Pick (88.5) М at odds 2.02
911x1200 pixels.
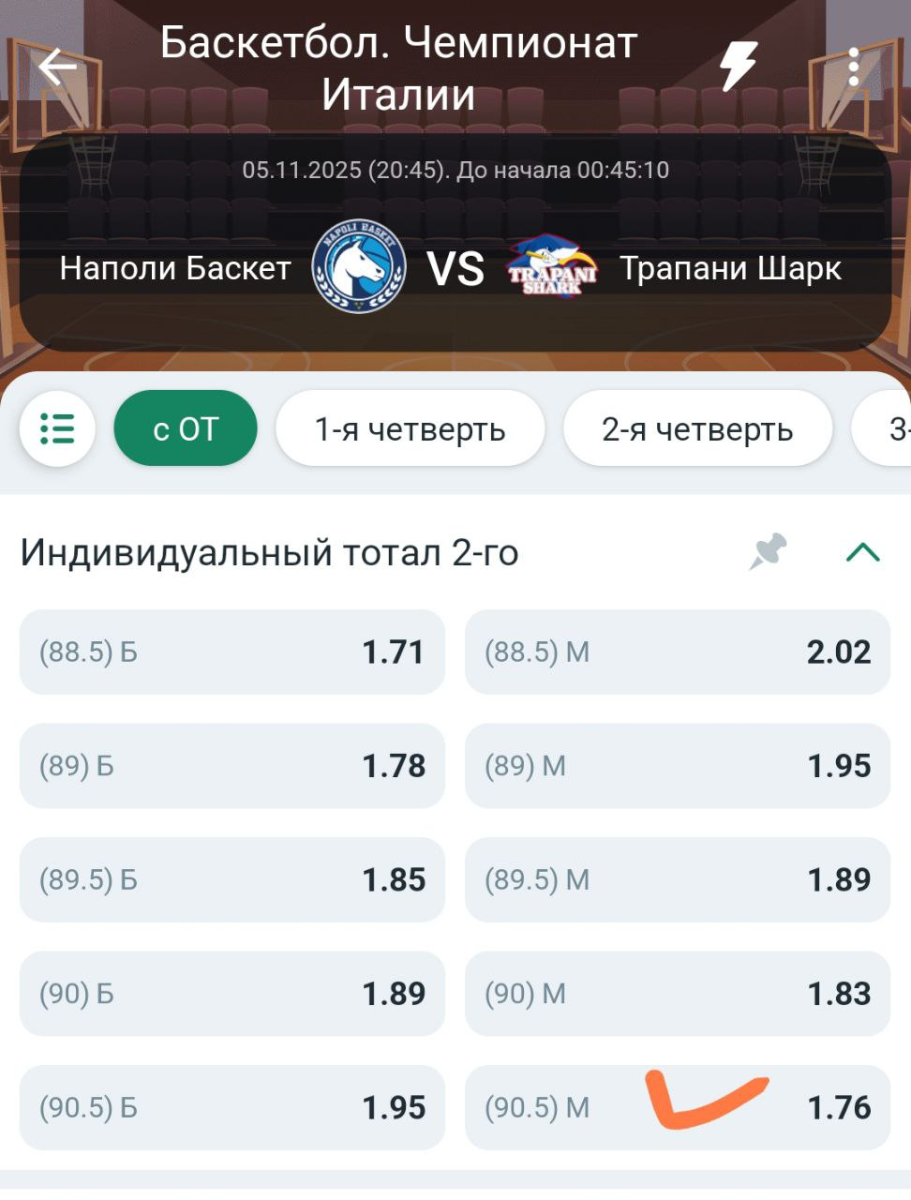click(x=677, y=652)
